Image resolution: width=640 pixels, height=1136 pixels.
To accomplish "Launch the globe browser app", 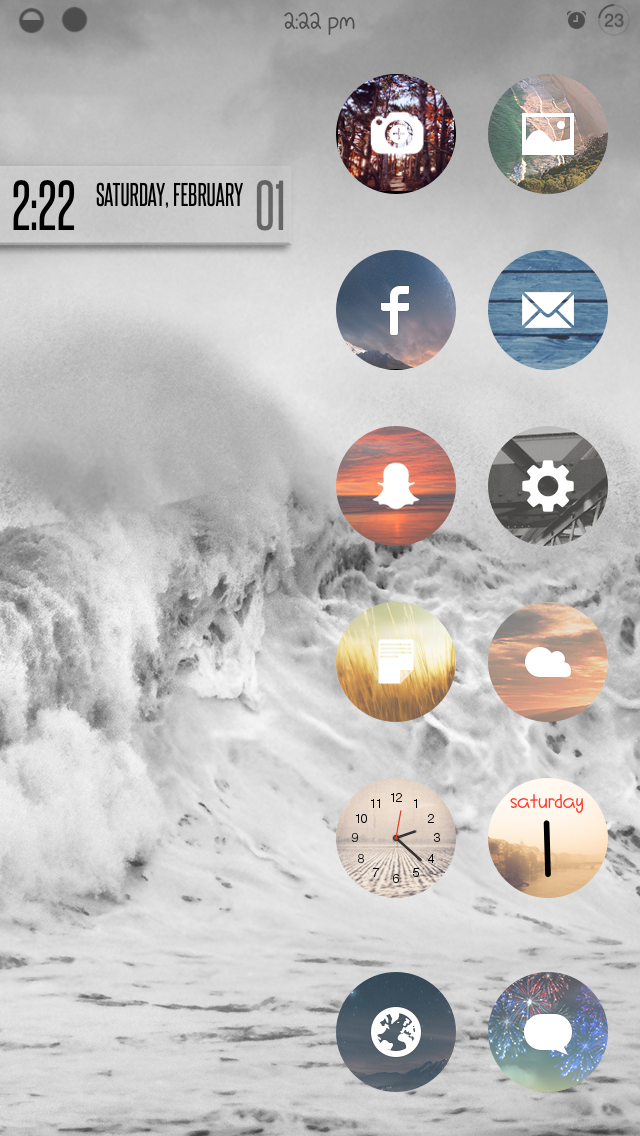I will [x=396, y=1032].
